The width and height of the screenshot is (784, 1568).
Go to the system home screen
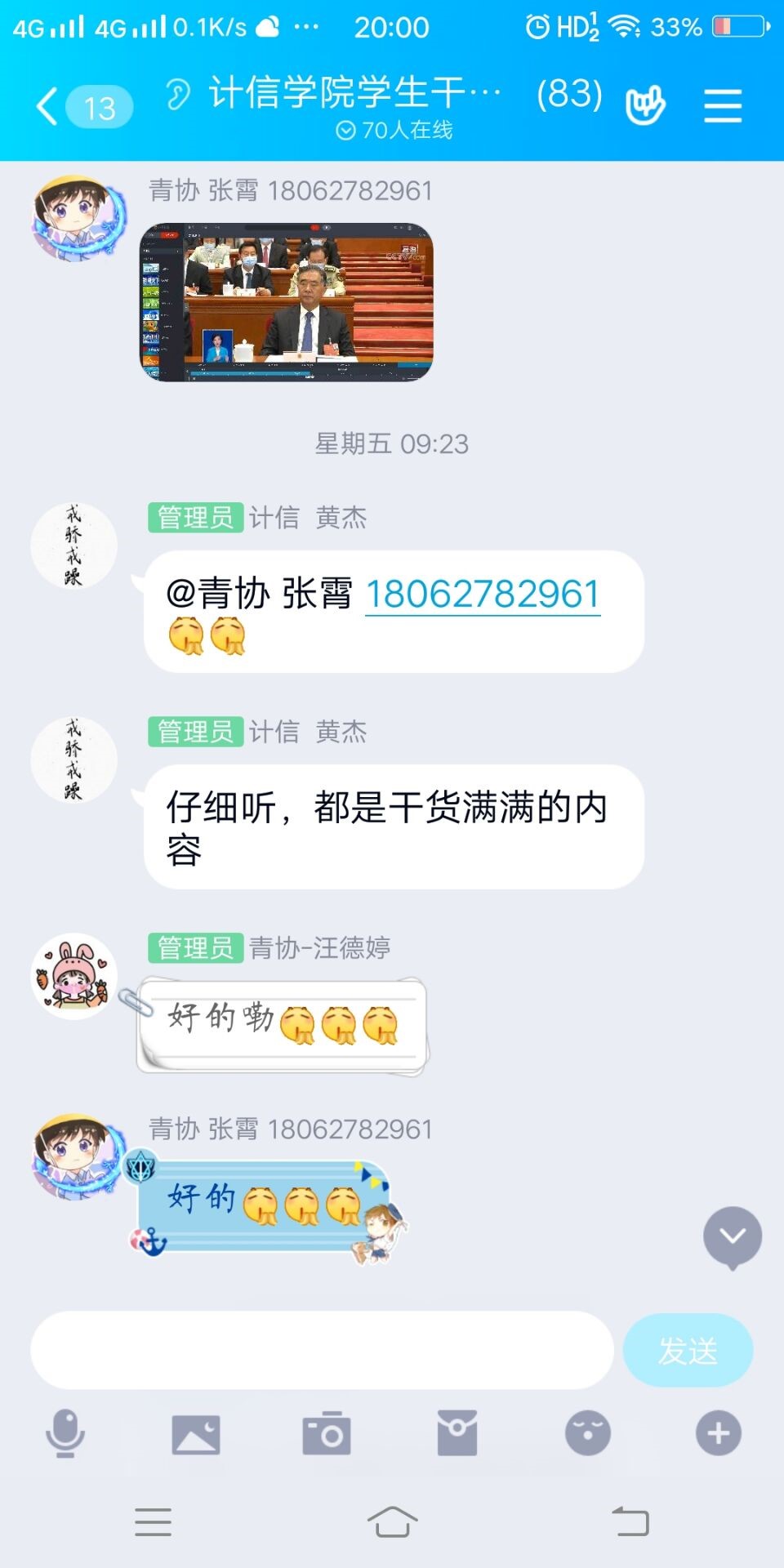click(x=392, y=1522)
